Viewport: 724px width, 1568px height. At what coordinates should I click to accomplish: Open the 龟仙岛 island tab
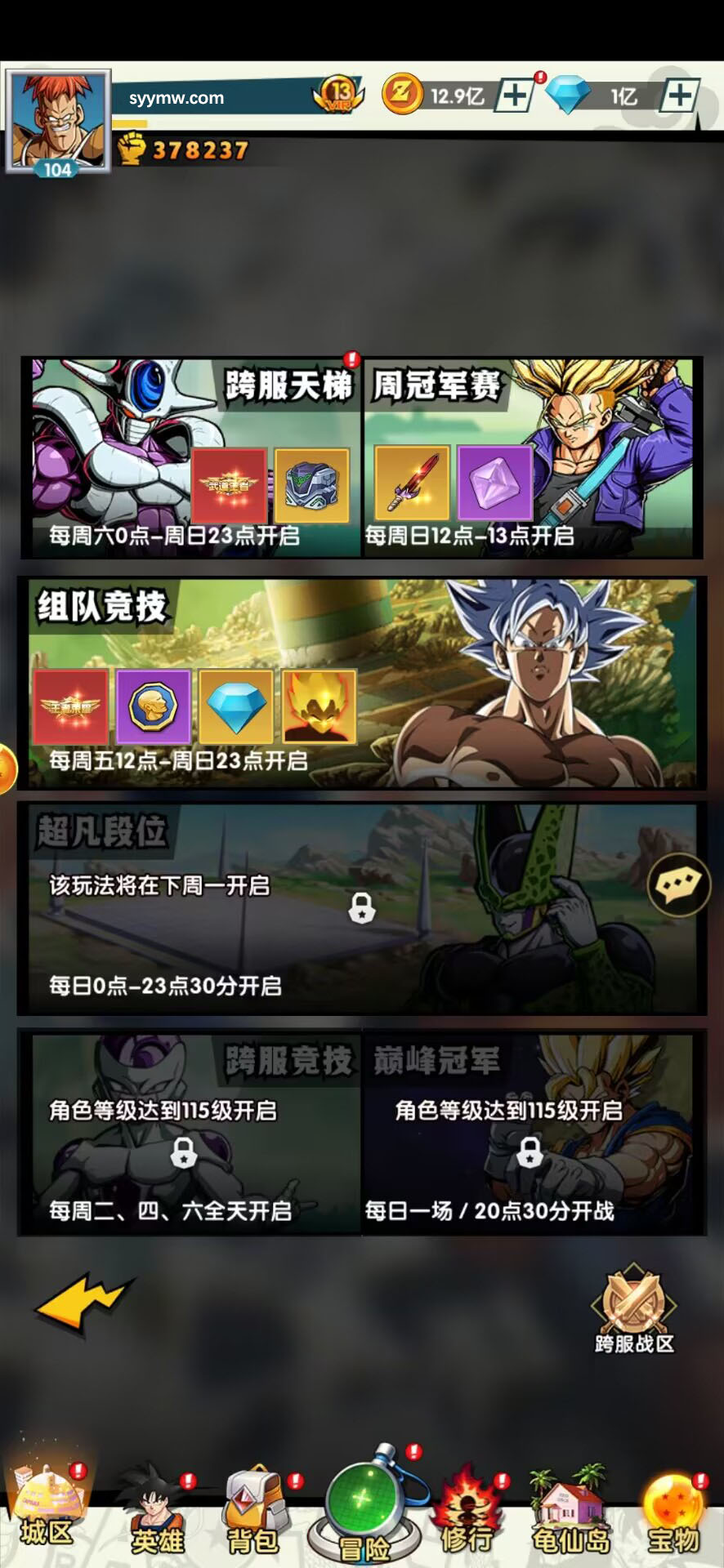coord(571,1511)
